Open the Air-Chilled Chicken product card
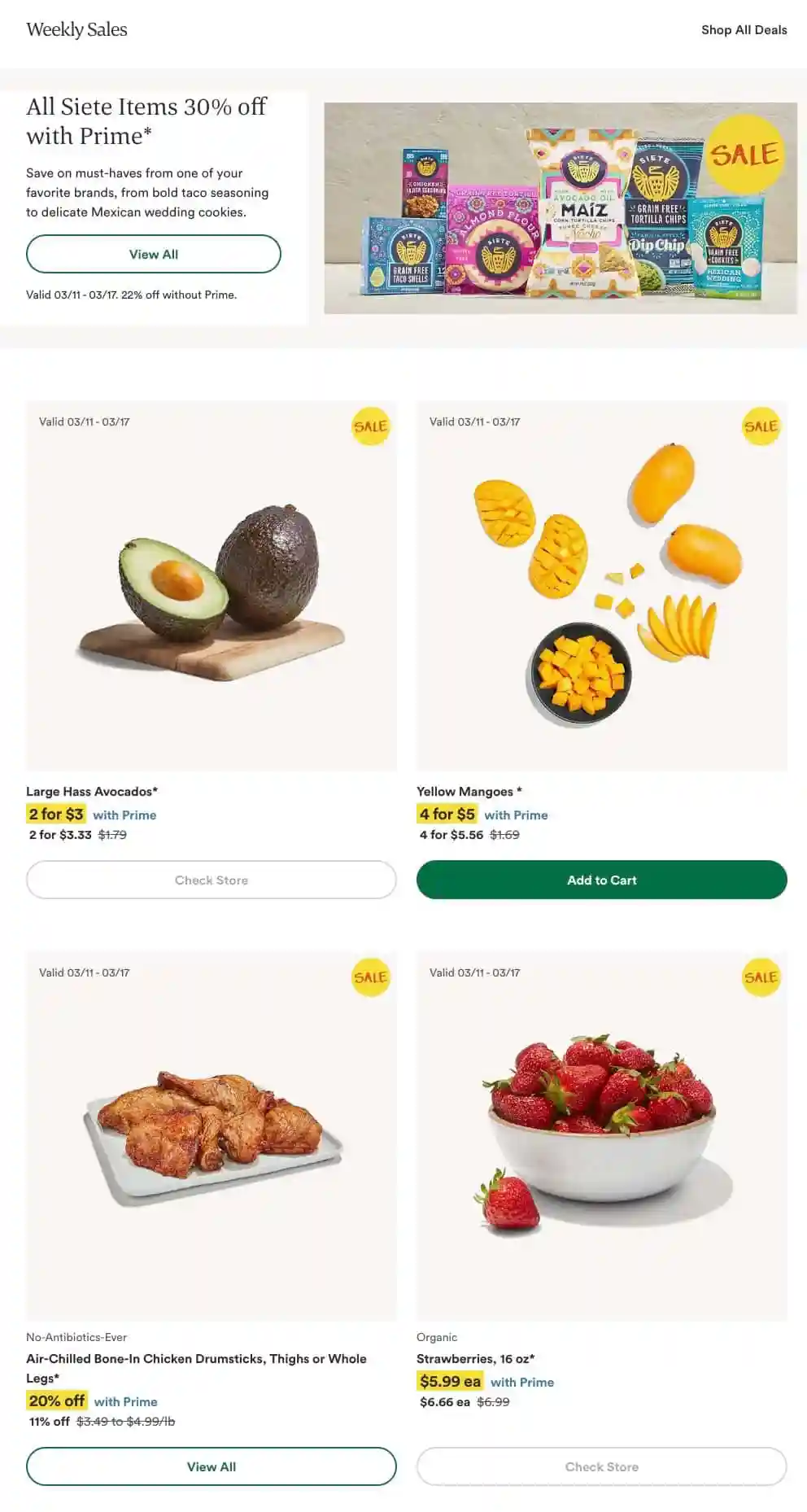The height and width of the screenshot is (1512, 807). (211, 1135)
